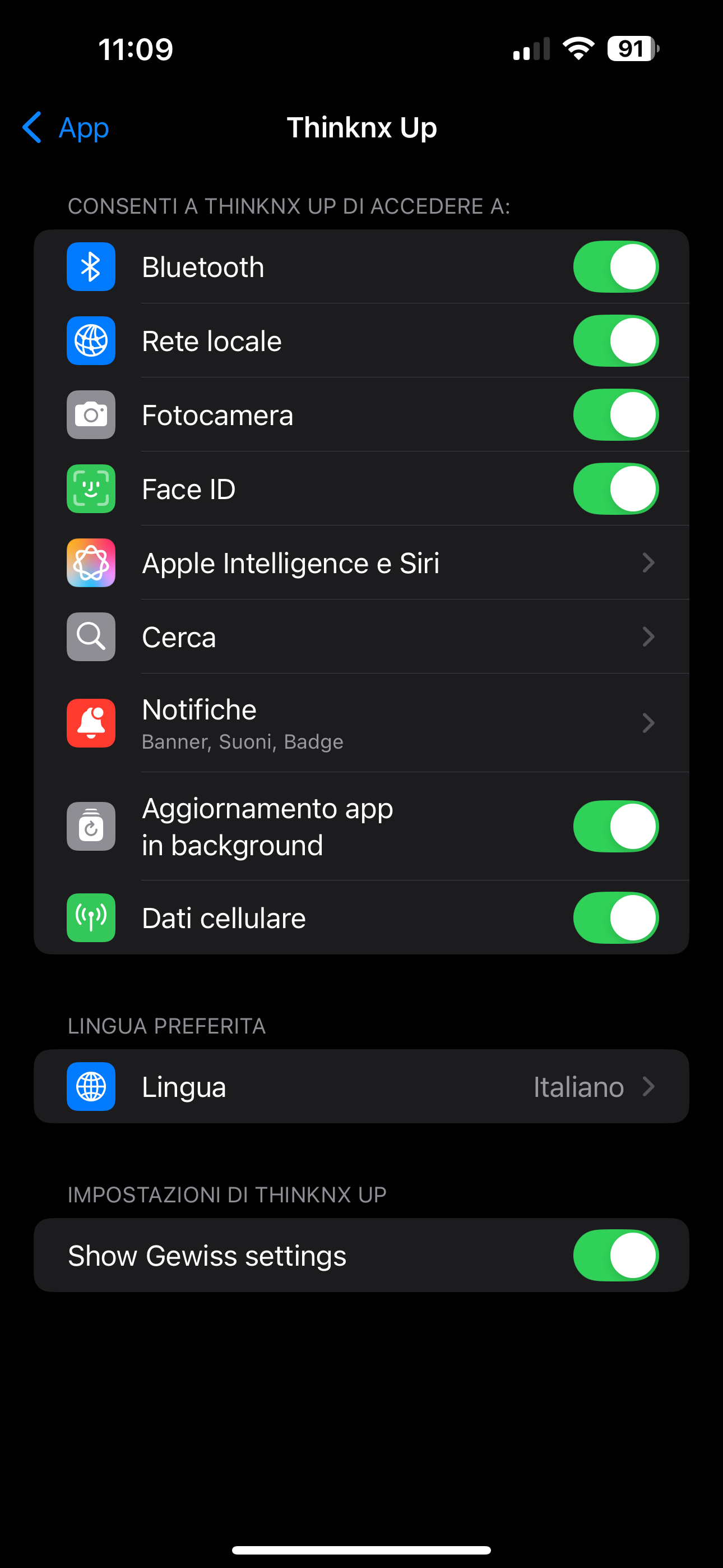
Task: Open the Cerca settings row
Action: [361, 637]
